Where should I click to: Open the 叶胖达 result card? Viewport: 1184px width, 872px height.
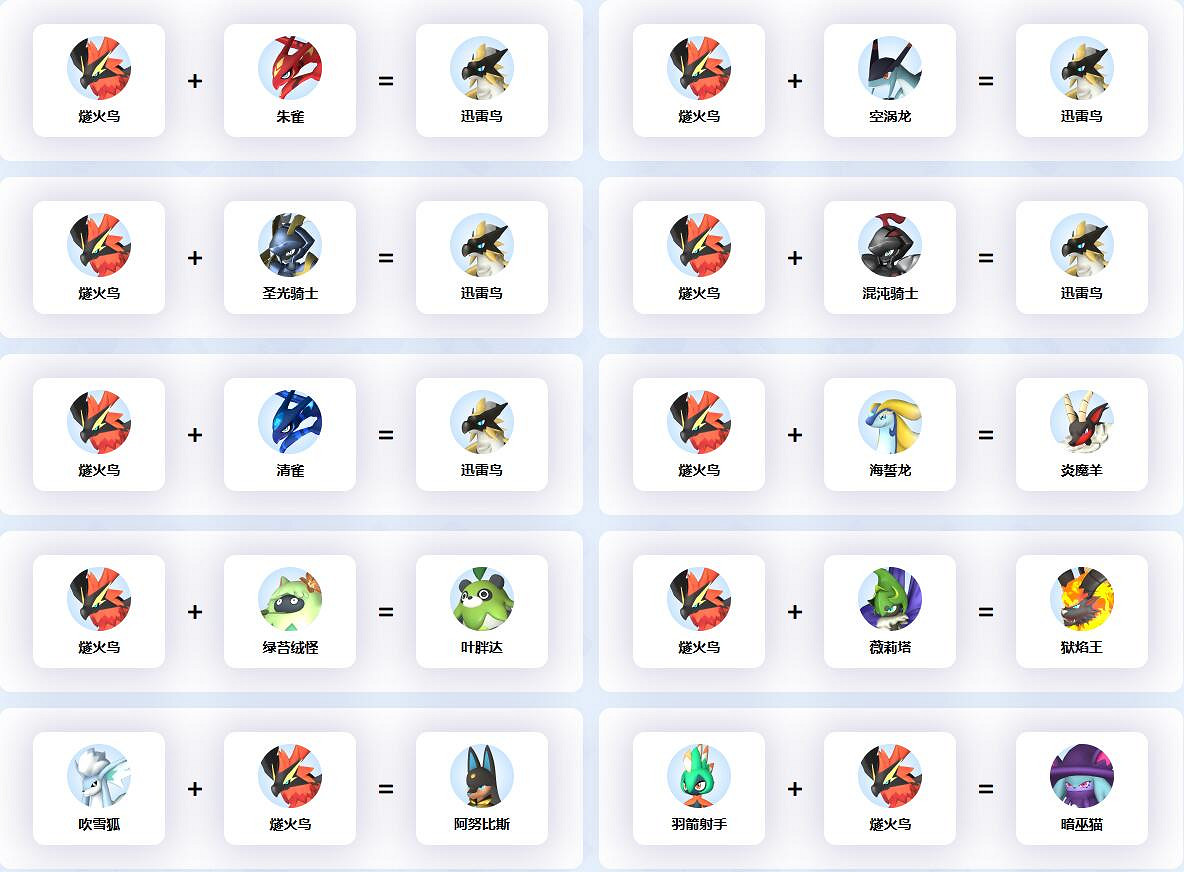tap(482, 612)
